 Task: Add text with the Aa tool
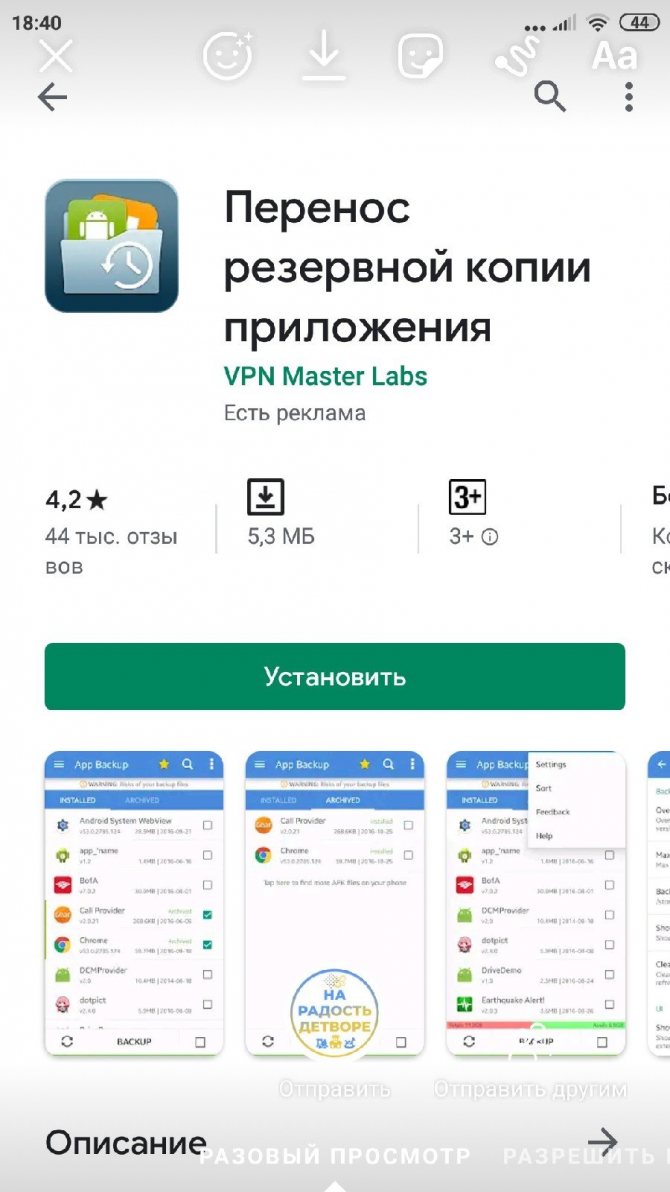click(x=614, y=56)
